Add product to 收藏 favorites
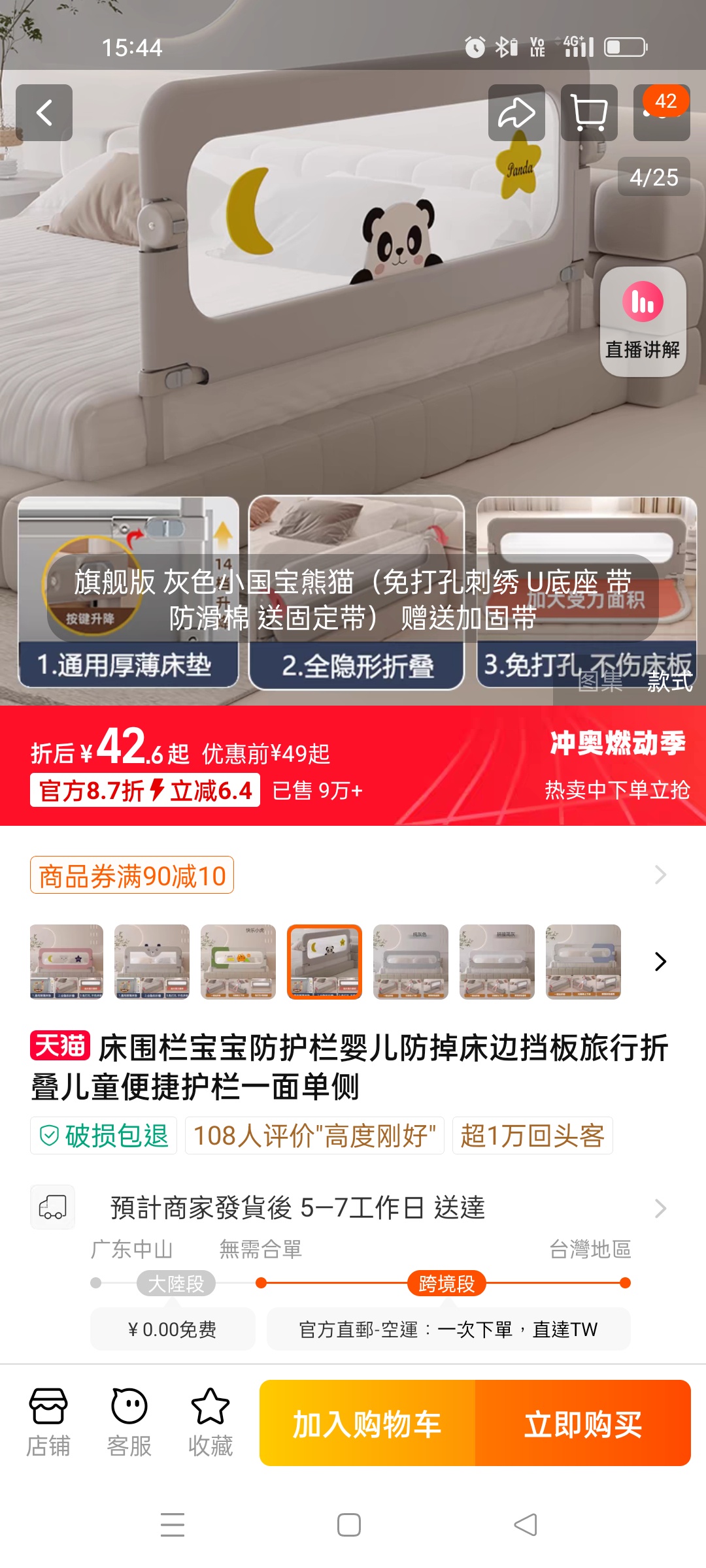The image size is (706, 1568). click(x=210, y=1423)
